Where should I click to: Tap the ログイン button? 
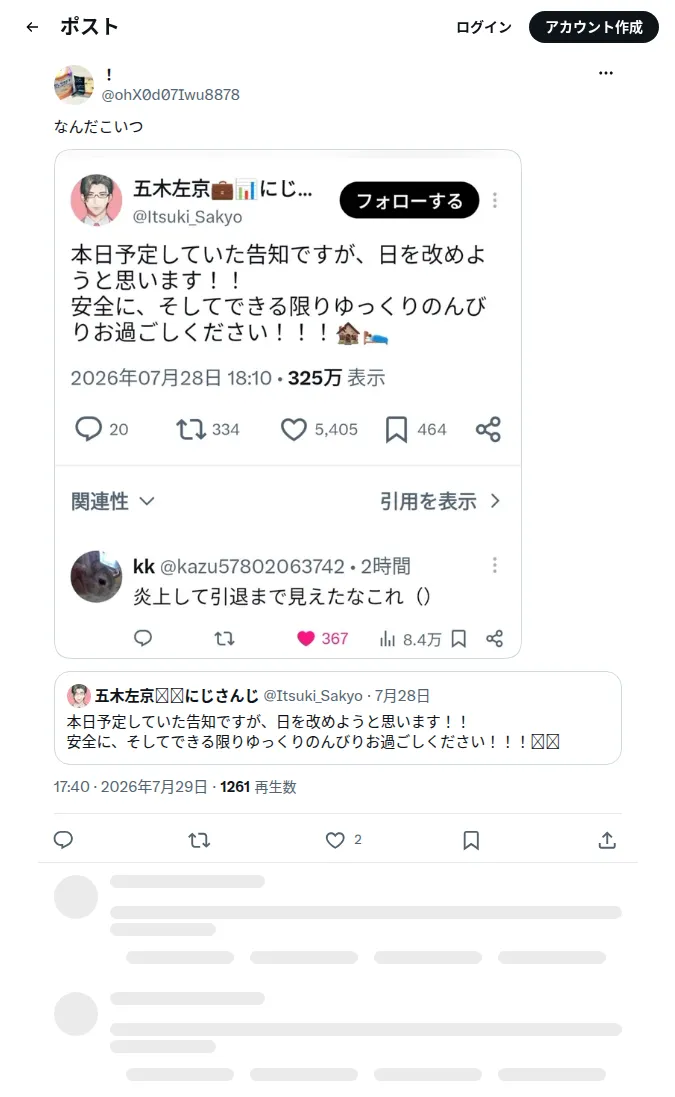(x=483, y=27)
